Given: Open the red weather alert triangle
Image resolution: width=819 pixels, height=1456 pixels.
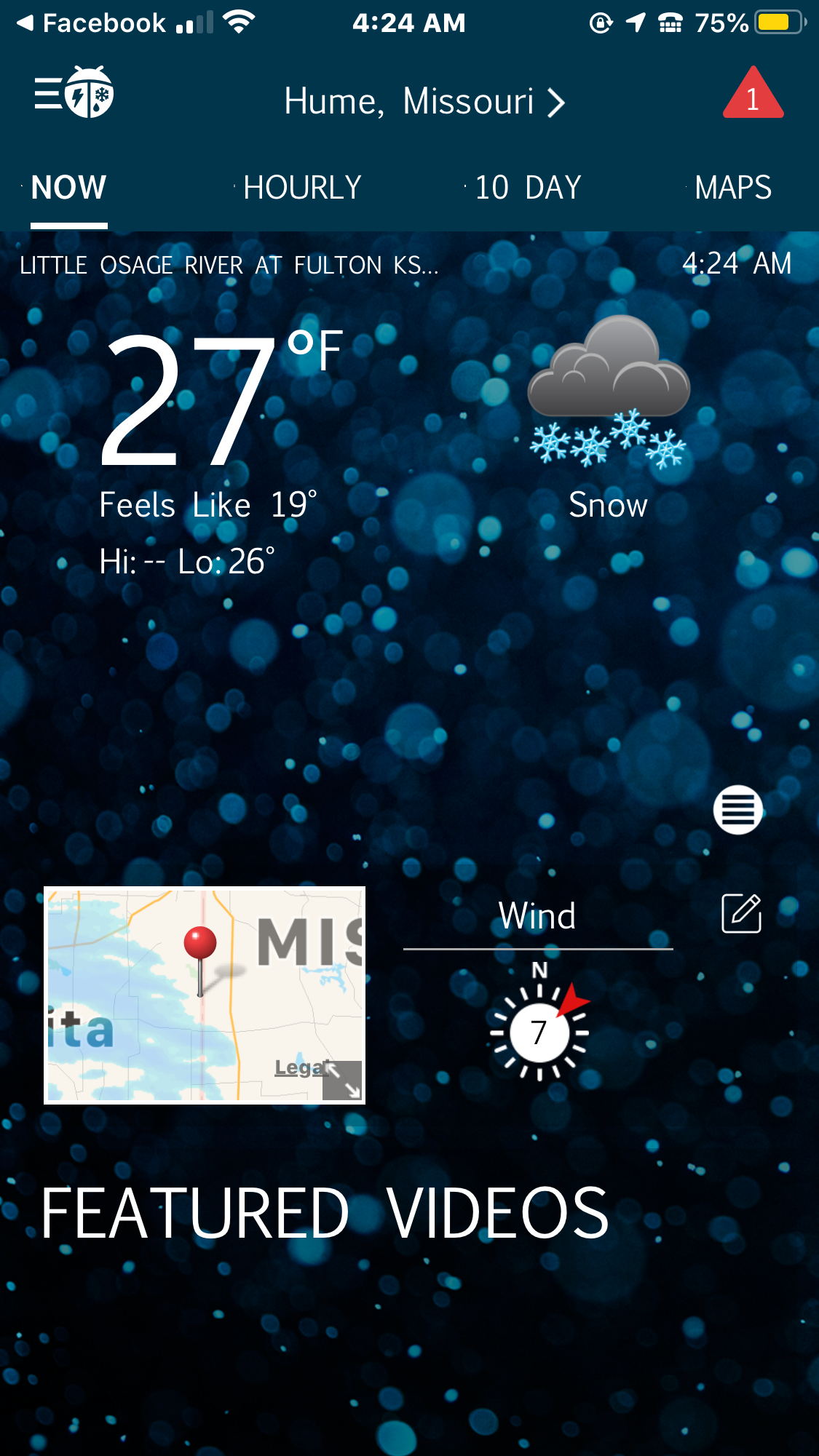Looking at the screenshot, I should [753, 94].
